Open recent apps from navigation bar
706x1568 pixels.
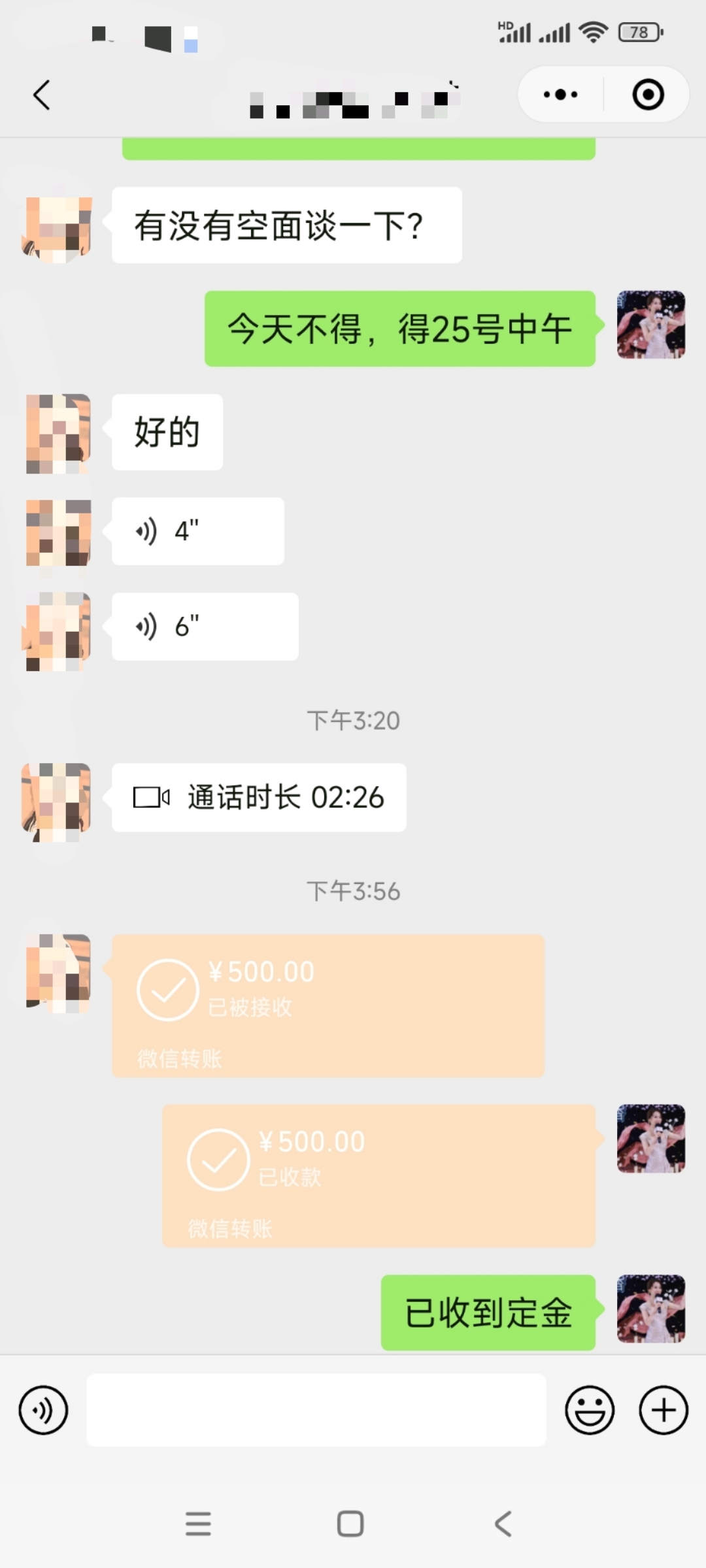(x=198, y=1524)
